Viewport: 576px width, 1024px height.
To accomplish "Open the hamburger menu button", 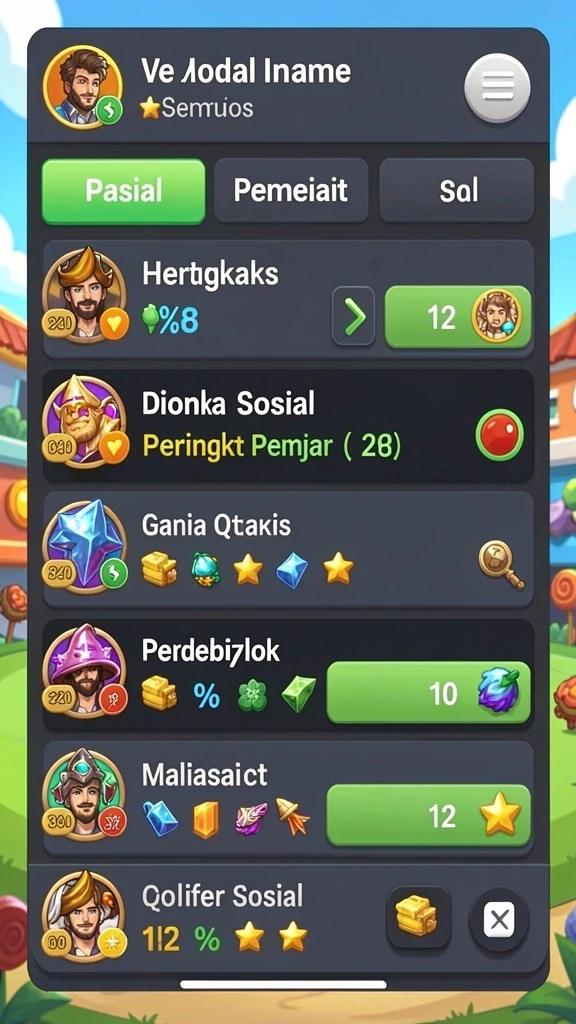I will (497, 88).
